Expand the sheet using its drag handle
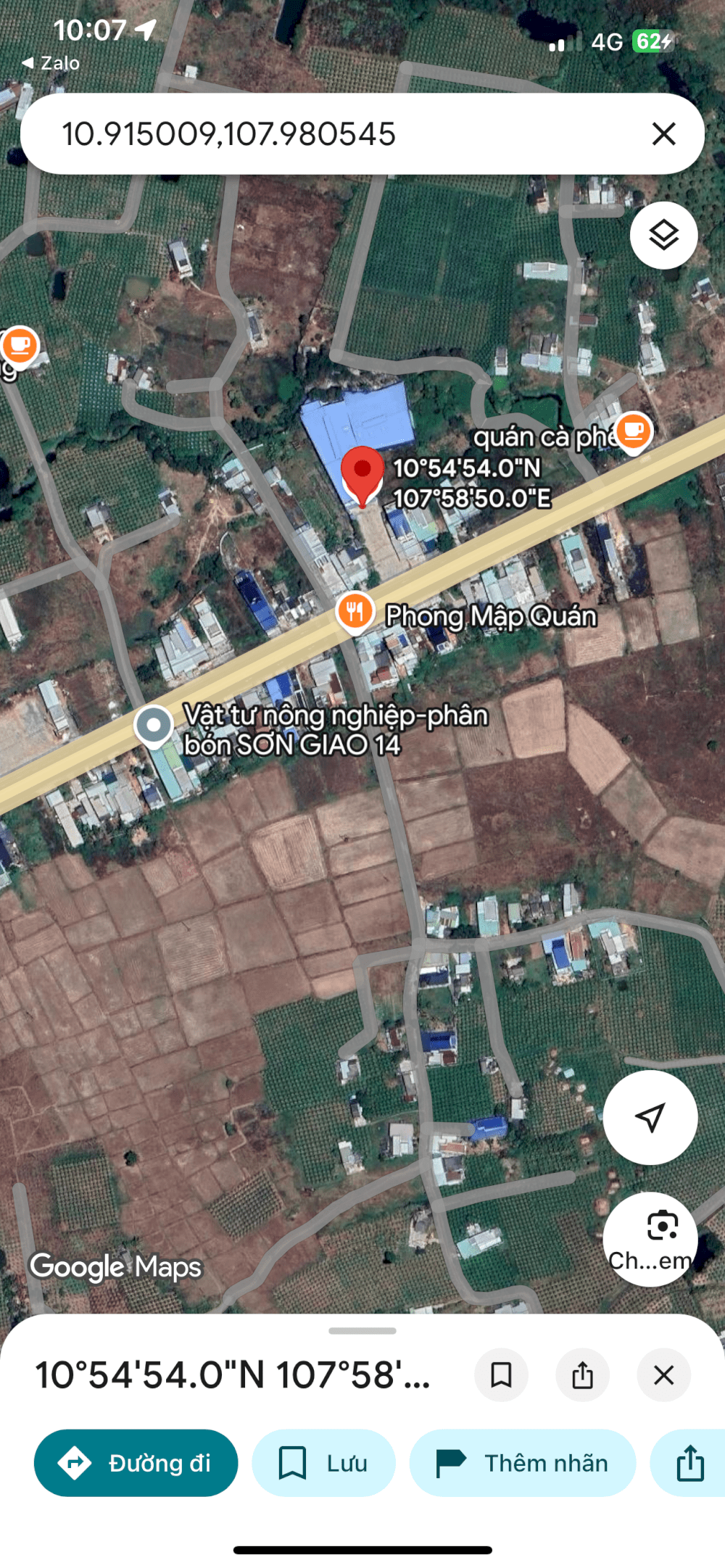 (x=362, y=1331)
